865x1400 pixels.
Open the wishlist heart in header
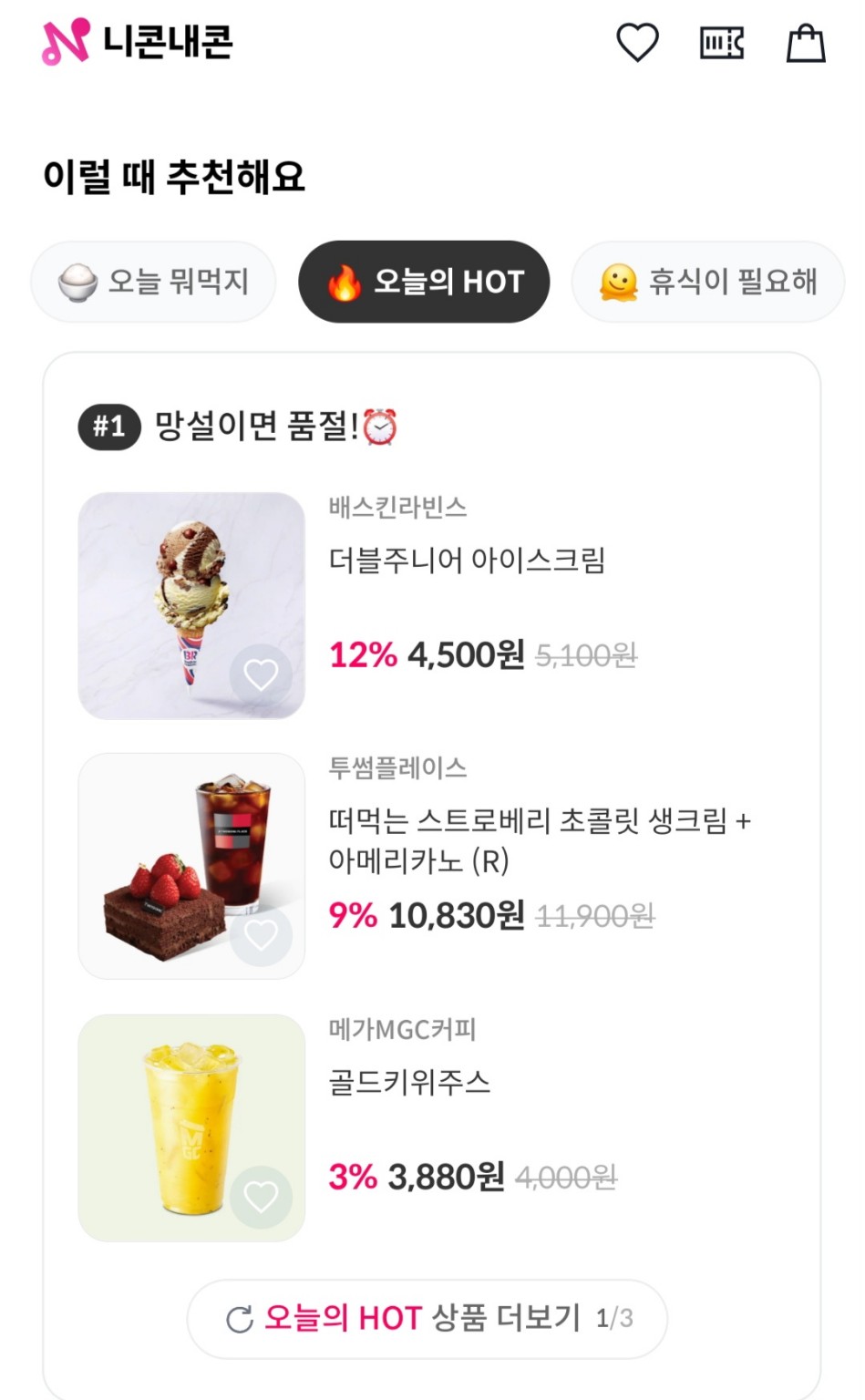(637, 43)
